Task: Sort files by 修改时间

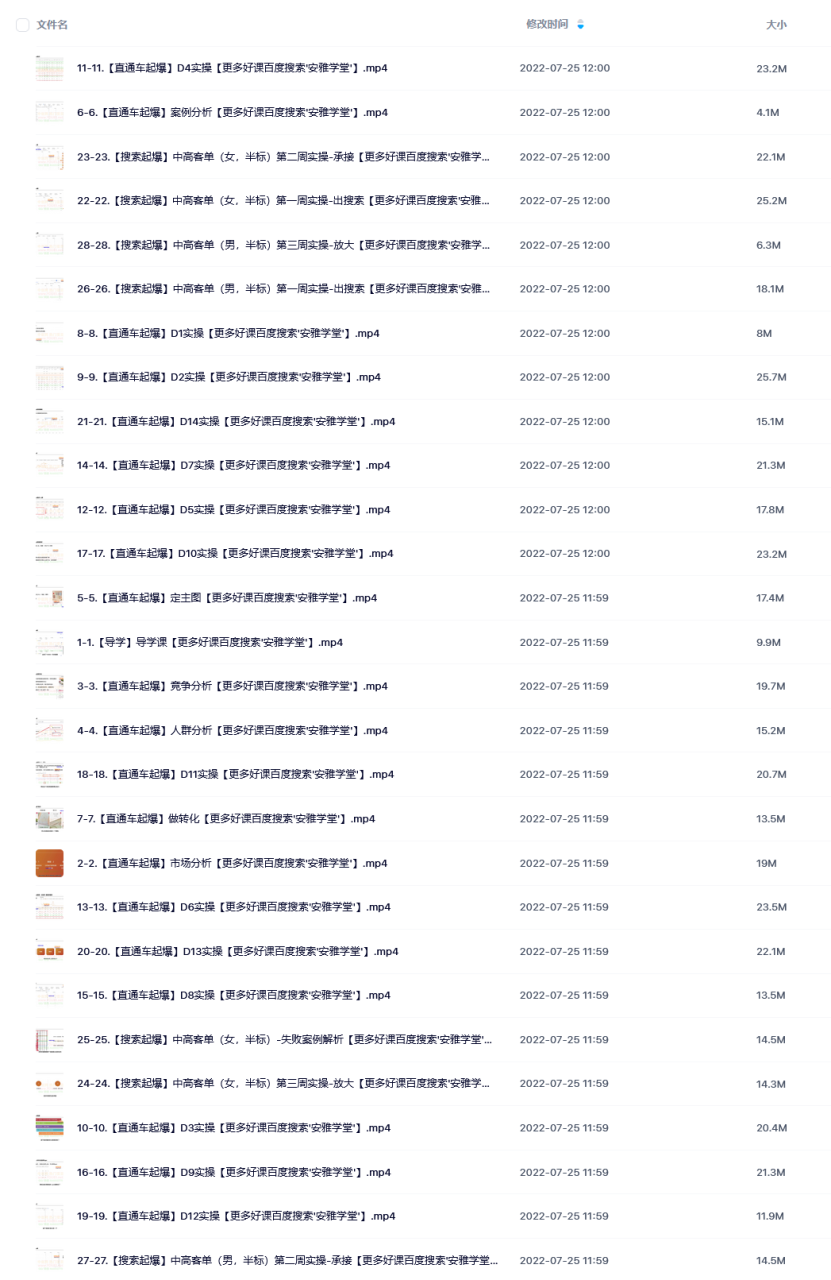Action: coord(548,24)
